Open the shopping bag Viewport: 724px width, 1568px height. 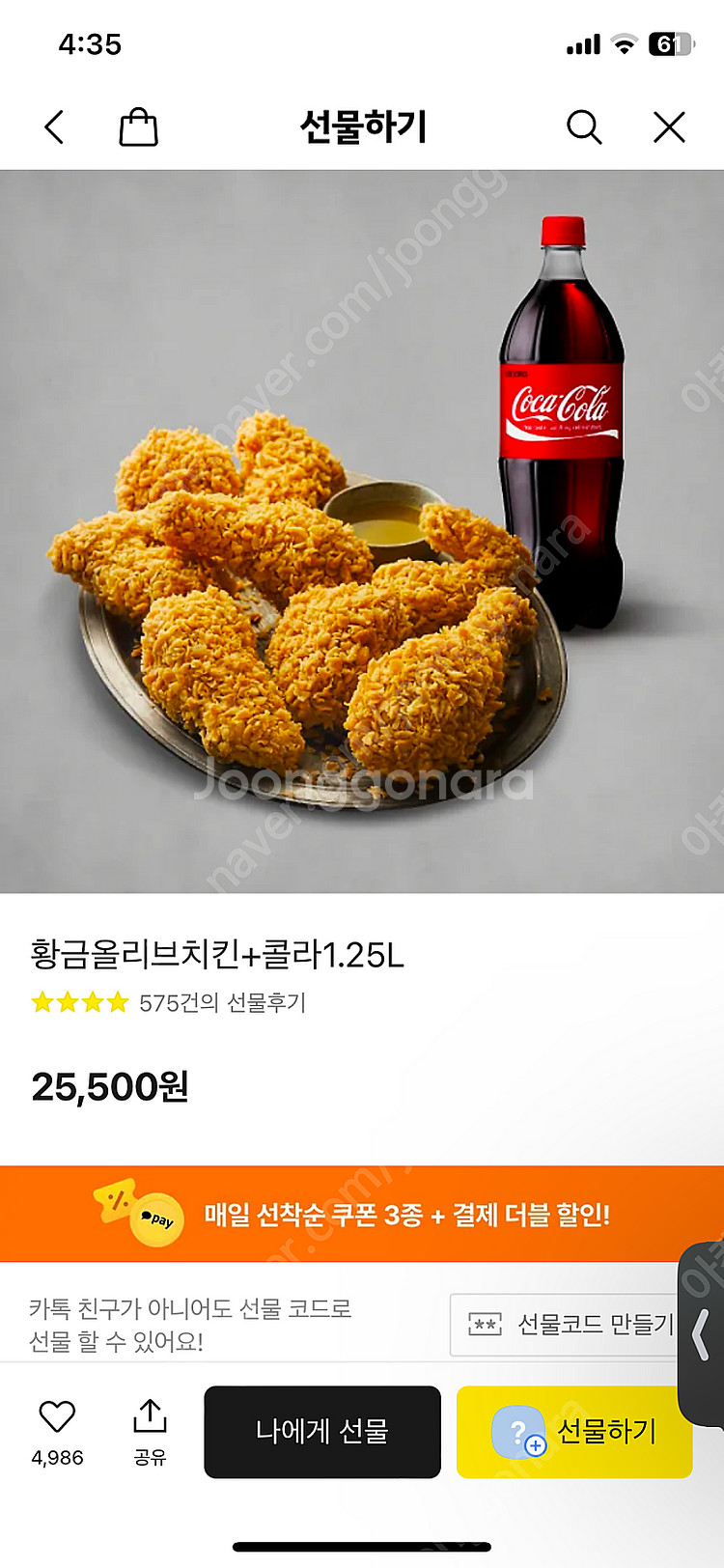tap(138, 127)
